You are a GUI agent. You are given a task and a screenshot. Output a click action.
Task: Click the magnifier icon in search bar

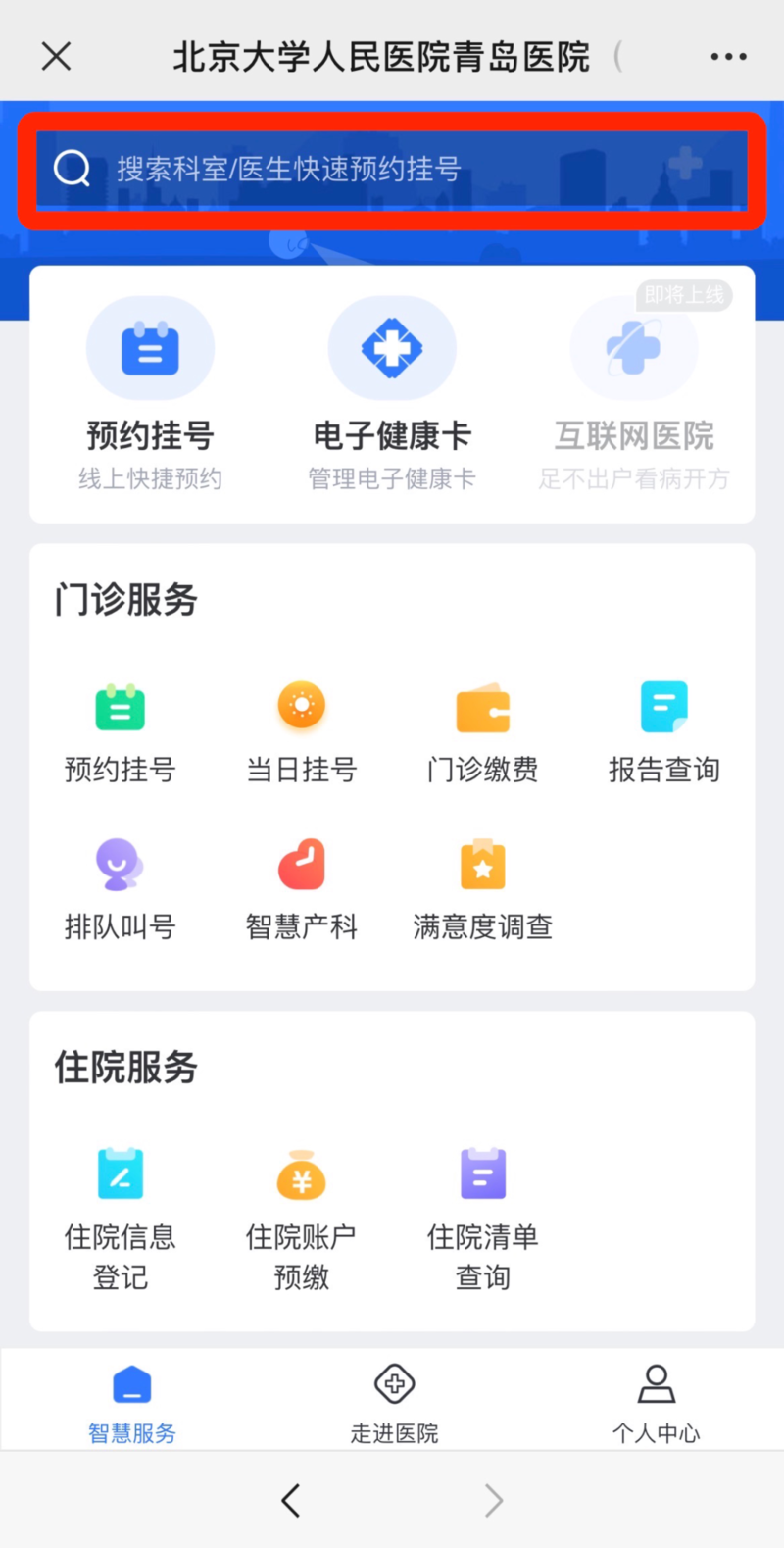click(x=70, y=169)
